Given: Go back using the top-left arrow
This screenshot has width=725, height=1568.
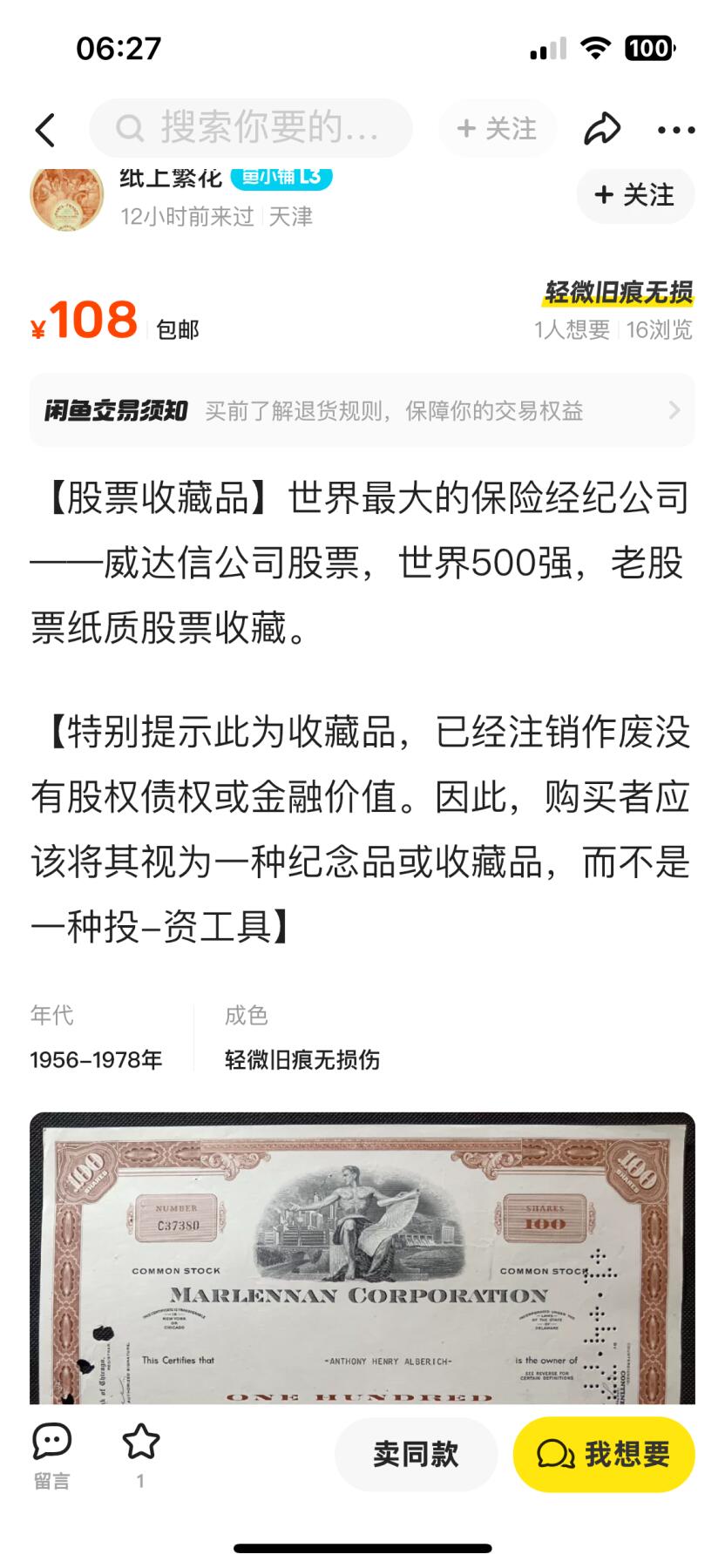Looking at the screenshot, I should pyautogui.click(x=45, y=130).
